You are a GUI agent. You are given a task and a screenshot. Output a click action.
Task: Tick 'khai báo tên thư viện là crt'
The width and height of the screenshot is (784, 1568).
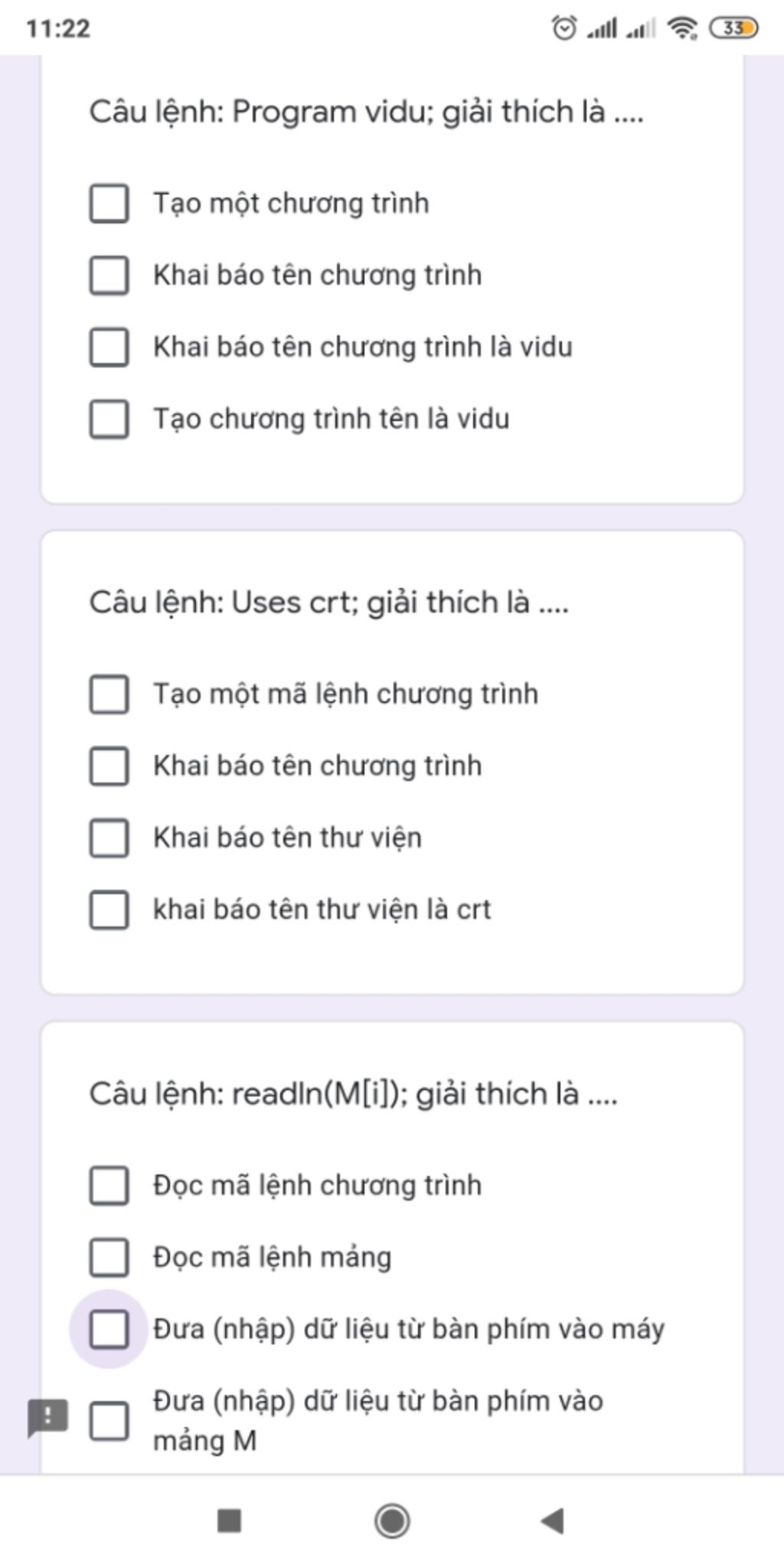tap(109, 910)
